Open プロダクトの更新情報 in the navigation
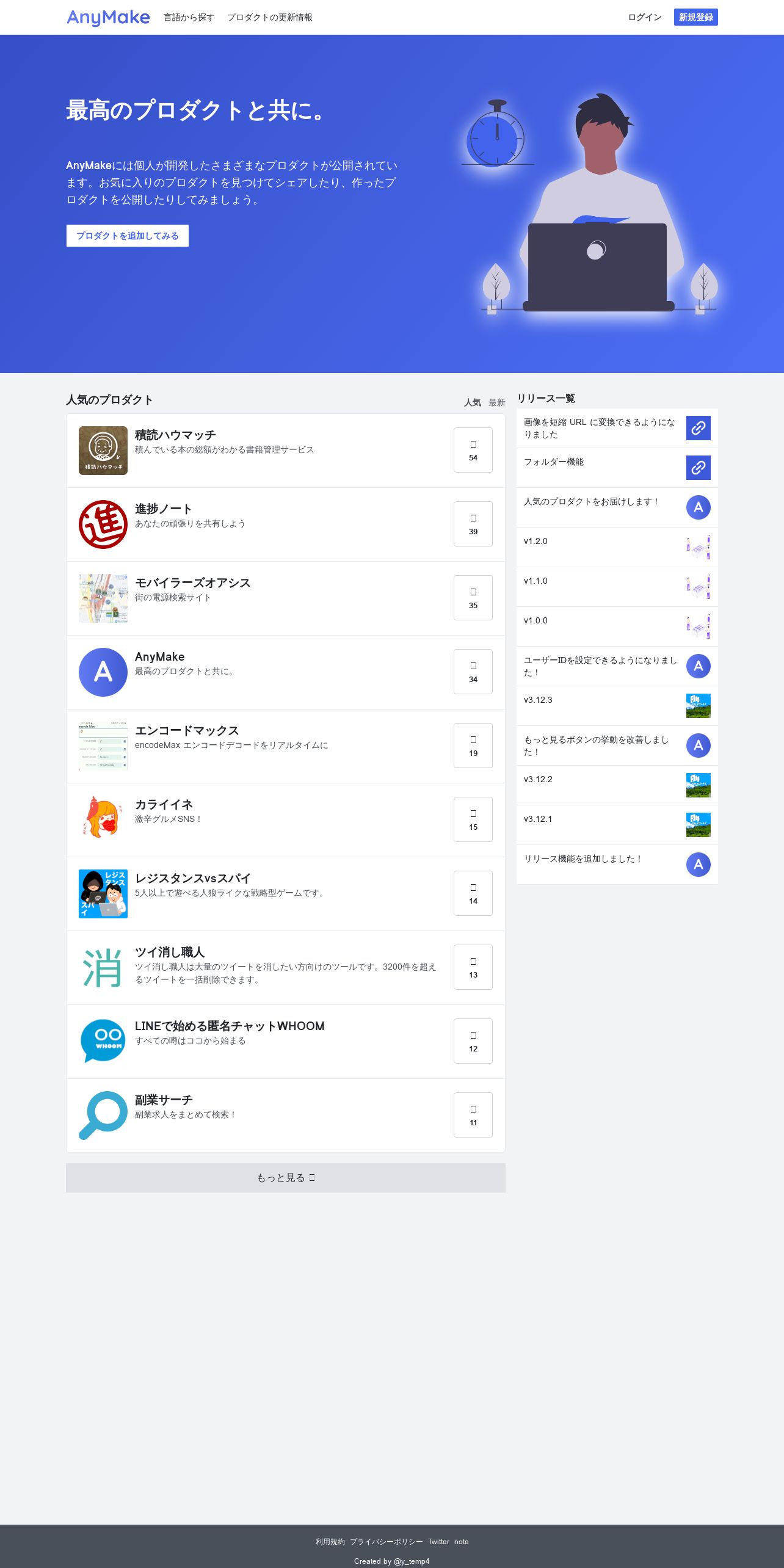 (269, 17)
